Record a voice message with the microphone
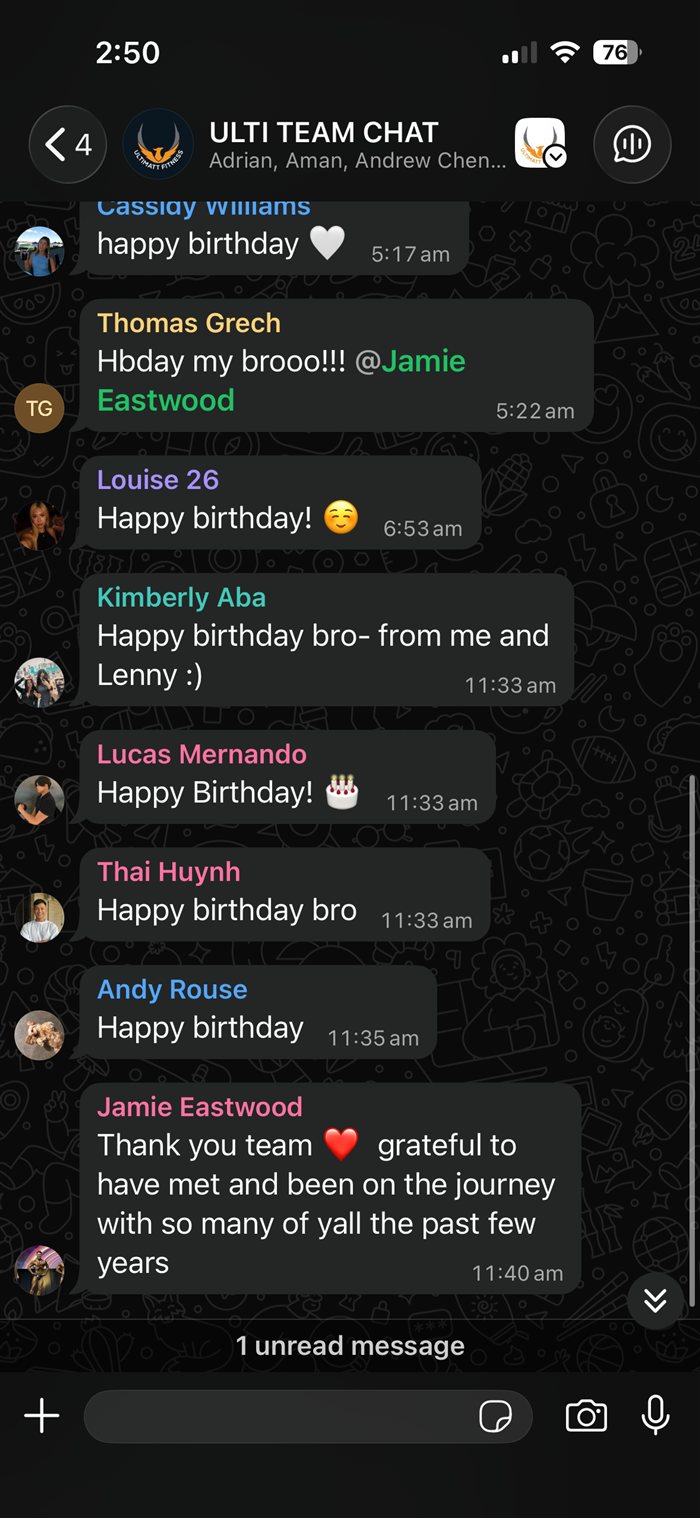This screenshot has width=700, height=1518. [655, 1416]
